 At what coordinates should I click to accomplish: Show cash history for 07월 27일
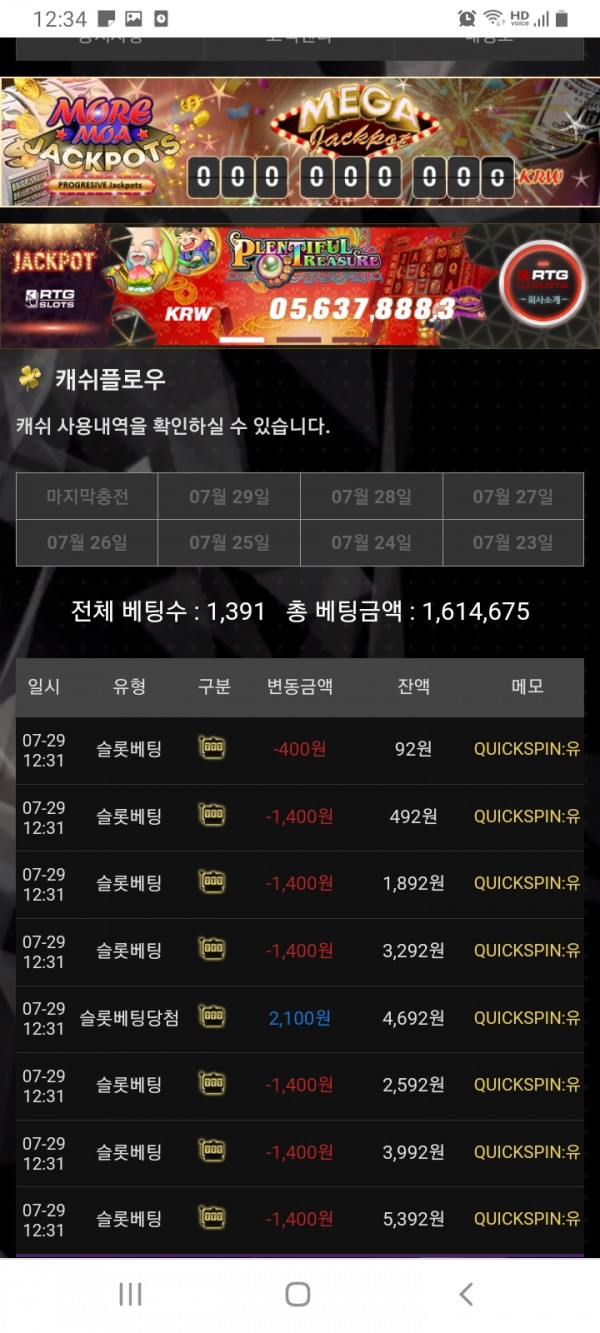point(513,496)
